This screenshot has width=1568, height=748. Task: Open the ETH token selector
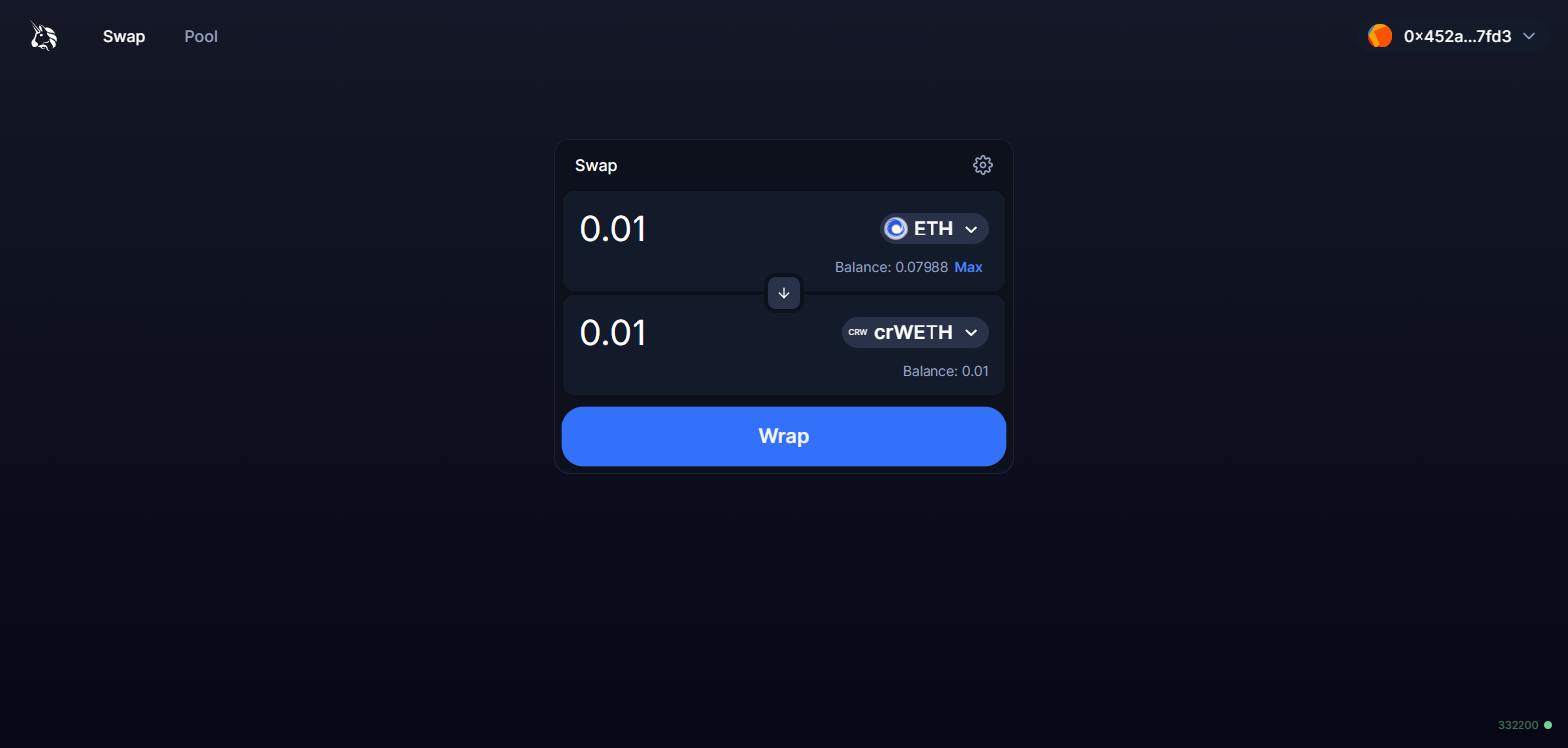pyautogui.click(x=933, y=229)
